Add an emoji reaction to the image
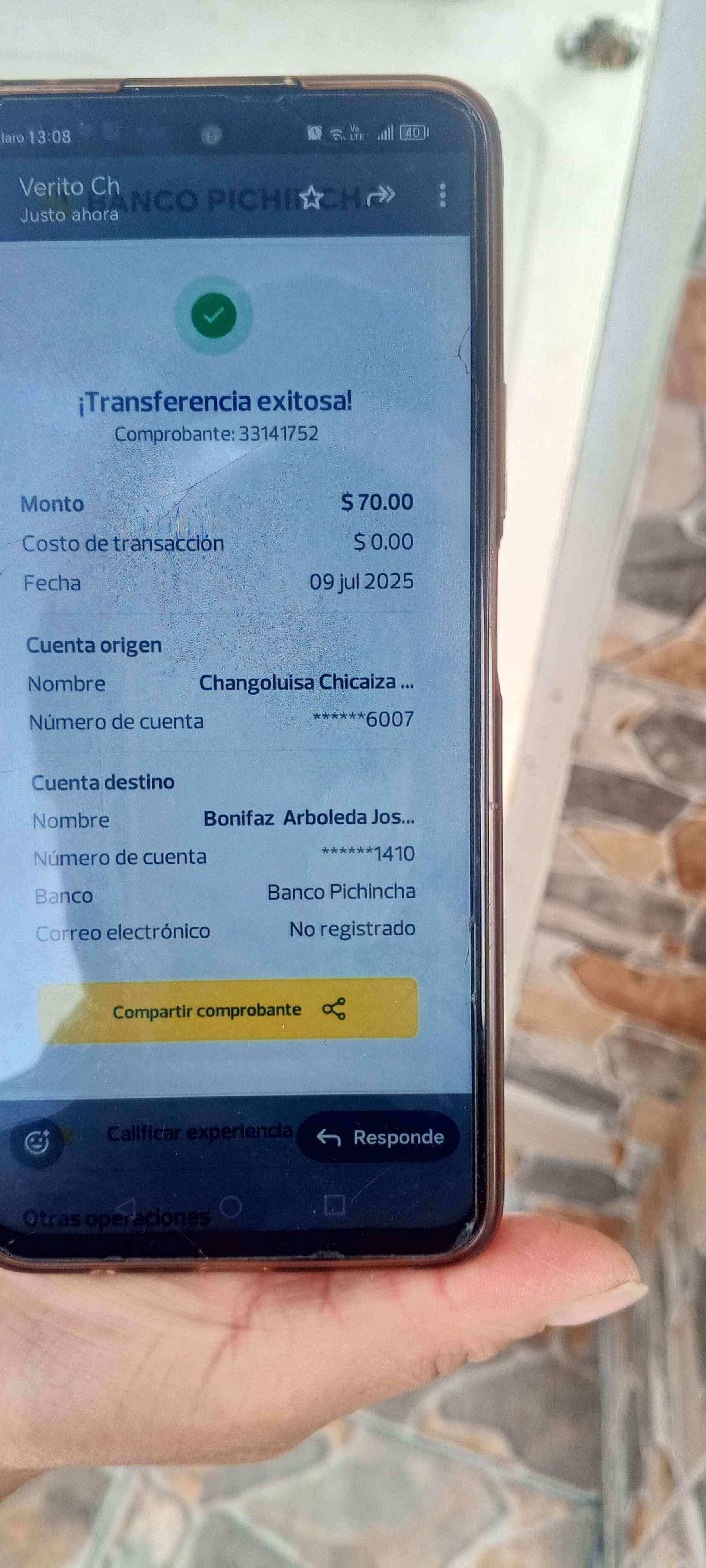 pyautogui.click(x=37, y=1143)
